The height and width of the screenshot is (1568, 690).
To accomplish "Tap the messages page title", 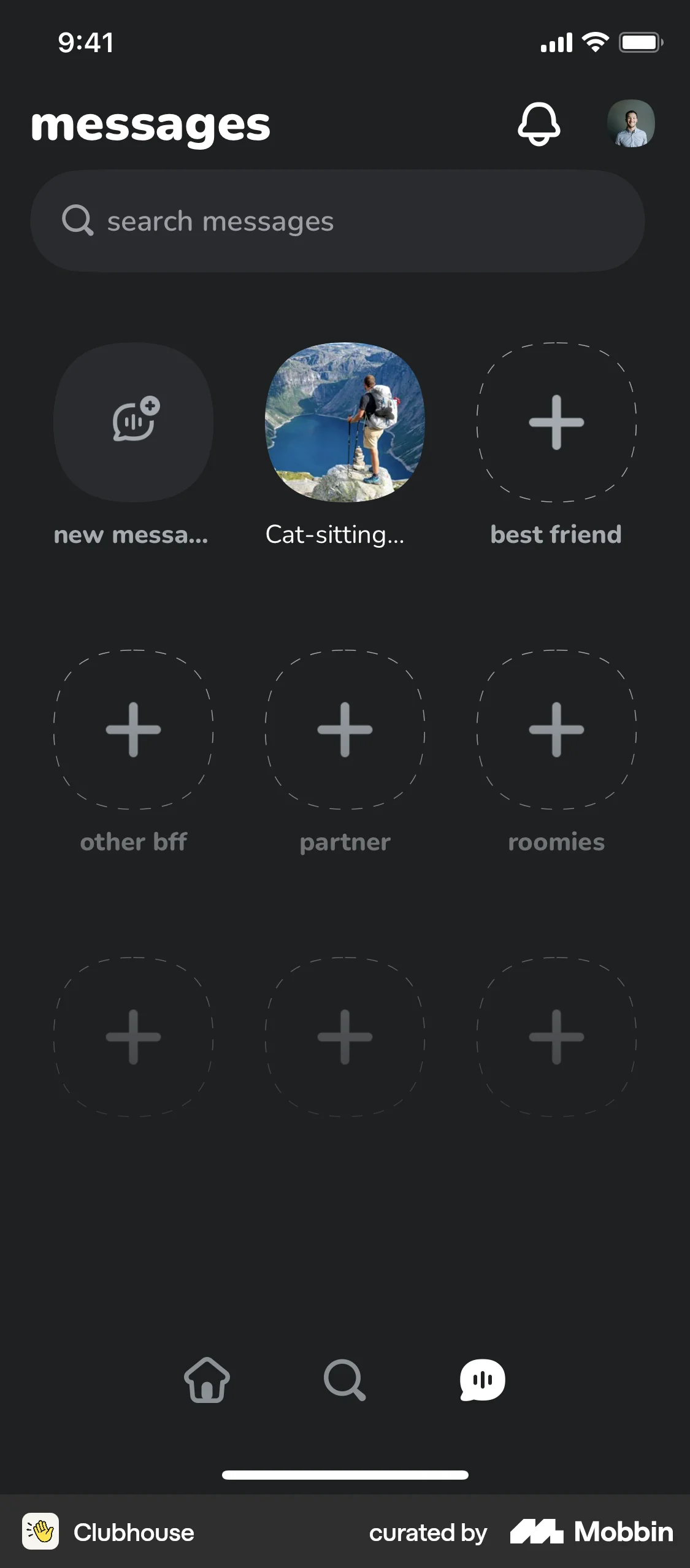I will click(x=151, y=125).
